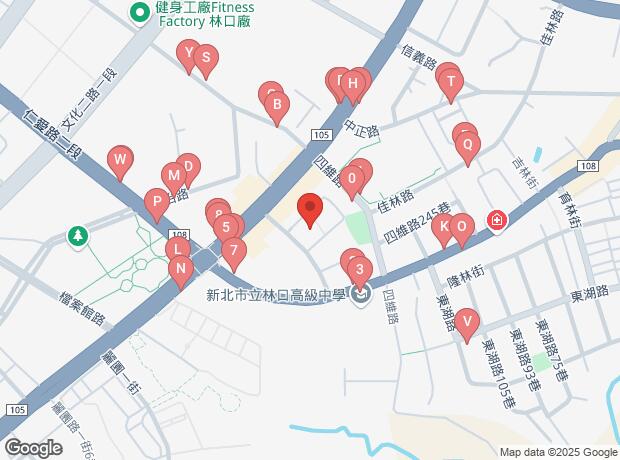620x460 pixels.
Task: Tap the marker labeled T
Action: [x=450, y=83]
